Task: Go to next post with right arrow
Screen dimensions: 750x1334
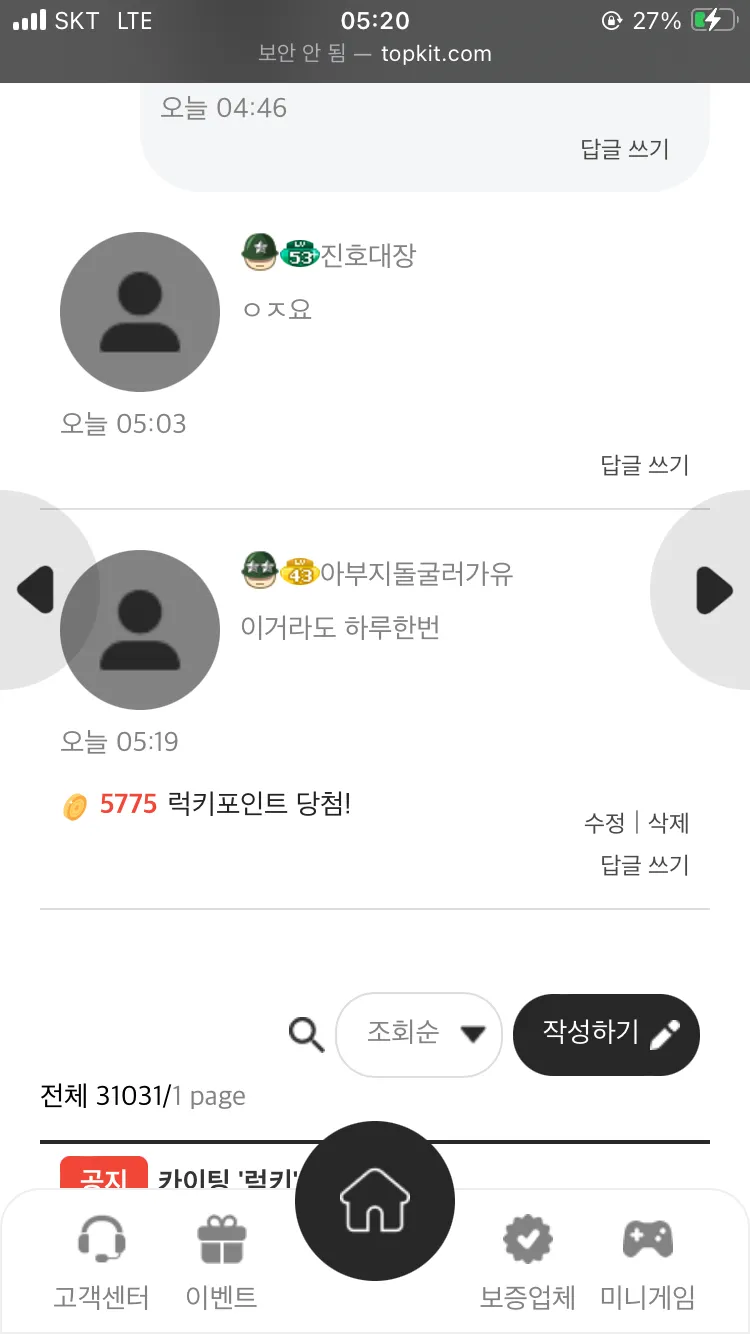Action: (x=714, y=590)
